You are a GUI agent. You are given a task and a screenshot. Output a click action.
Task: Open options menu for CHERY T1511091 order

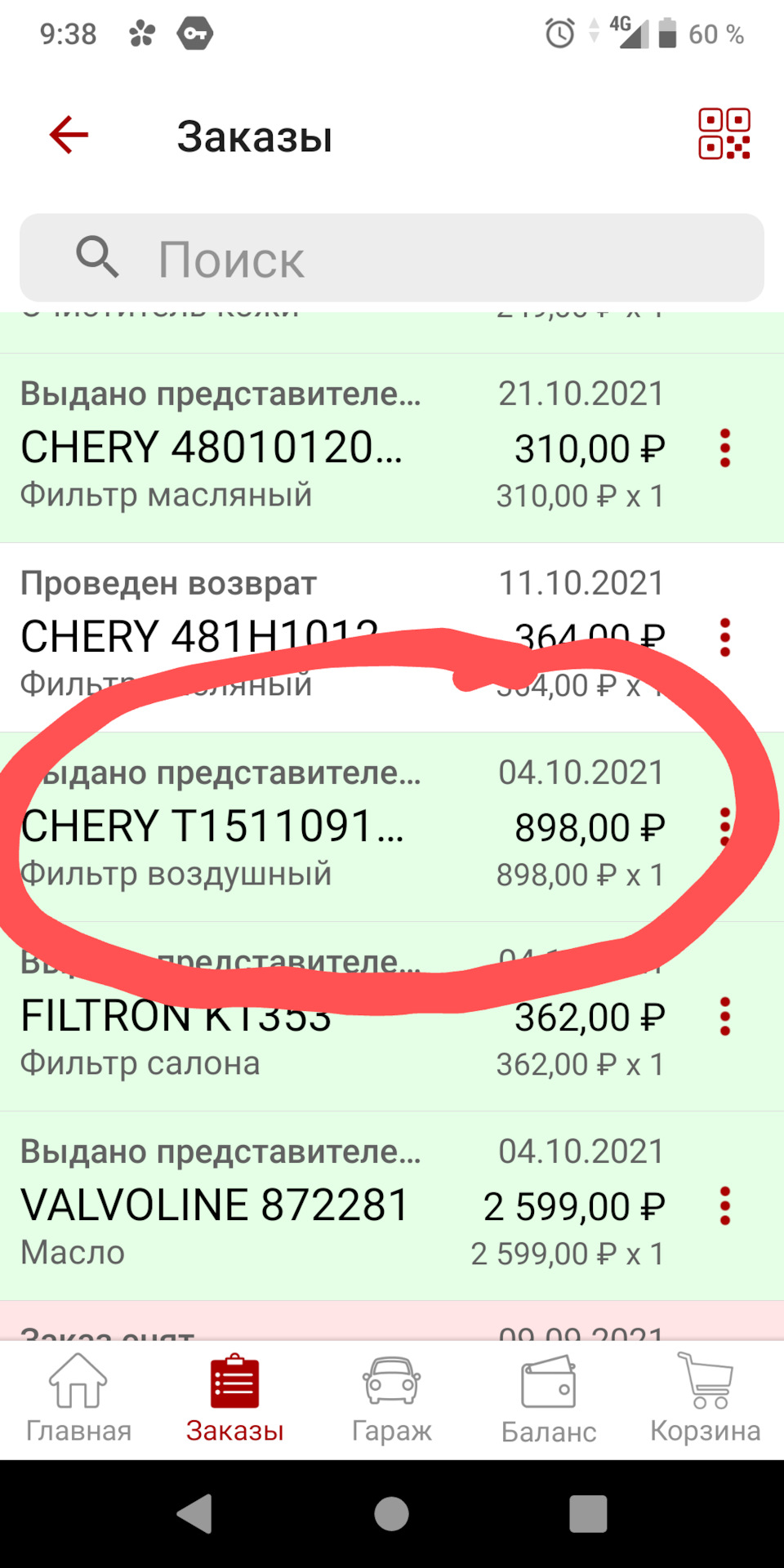725,826
